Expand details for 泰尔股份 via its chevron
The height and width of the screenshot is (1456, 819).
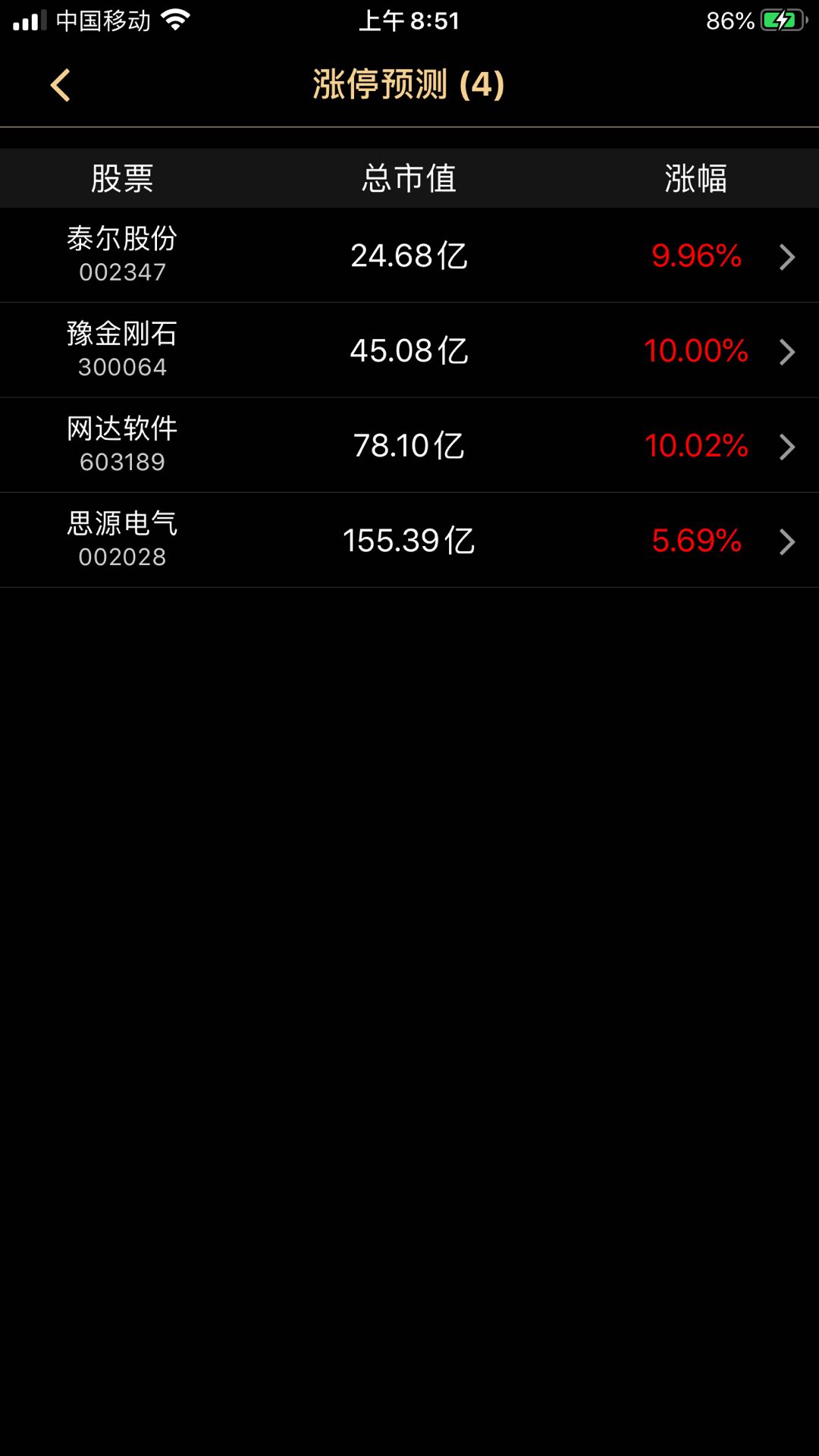click(786, 256)
